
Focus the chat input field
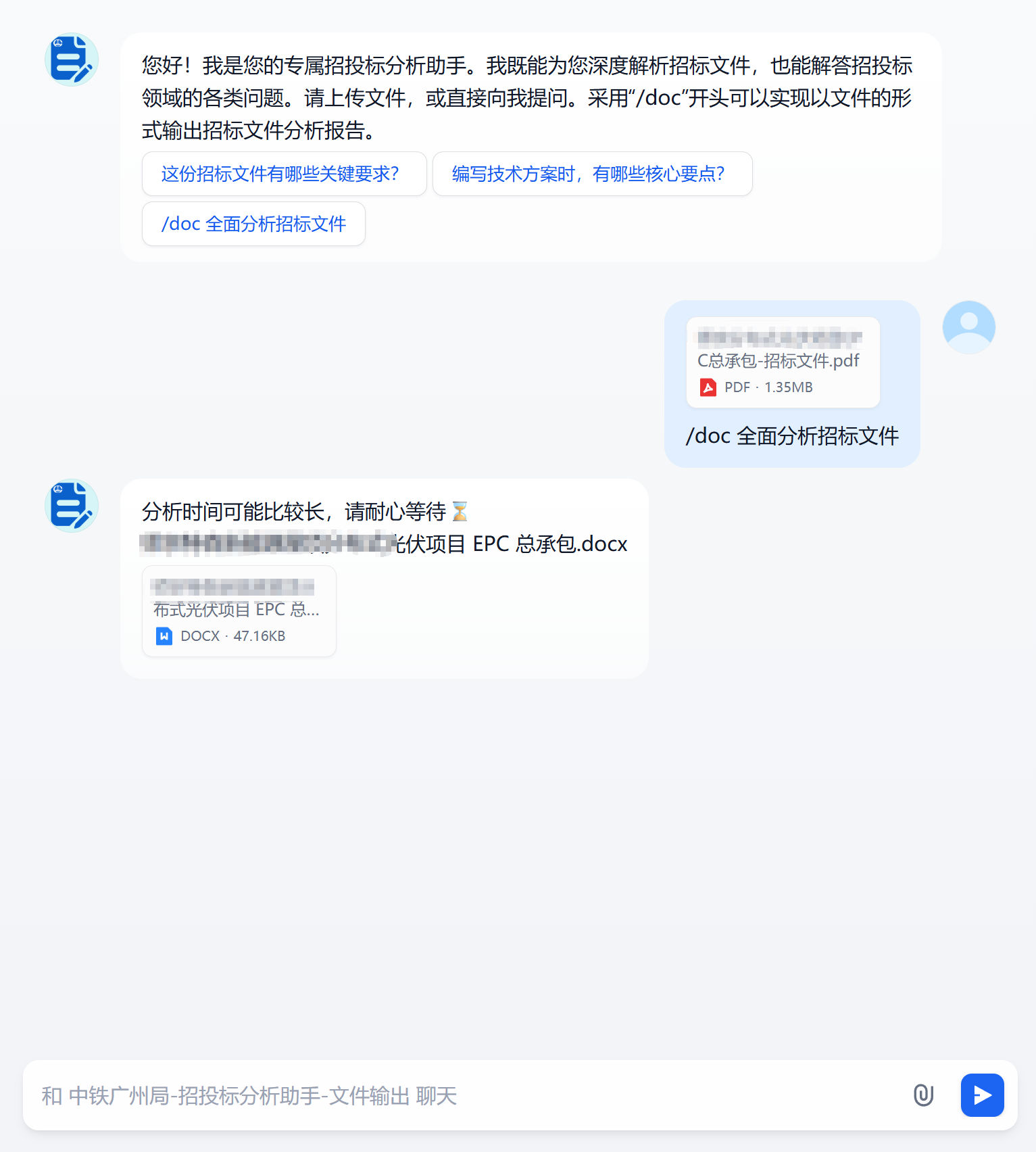[x=473, y=1095]
